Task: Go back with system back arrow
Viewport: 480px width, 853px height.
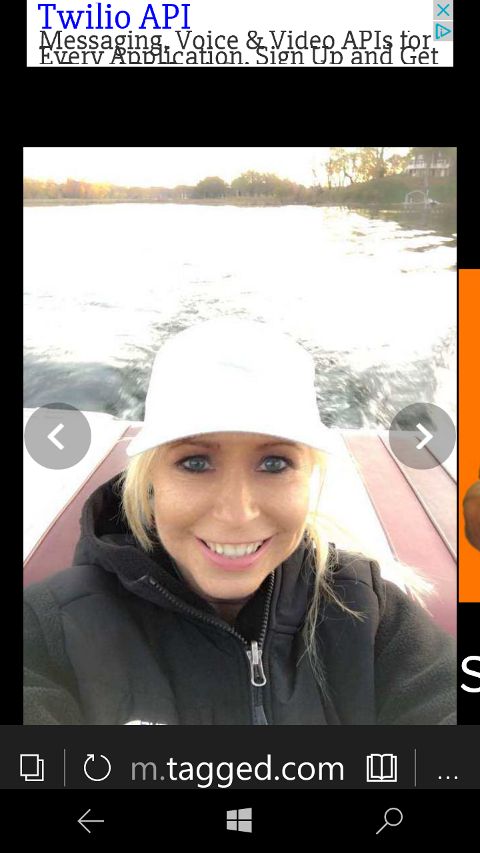Action: tap(90, 820)
